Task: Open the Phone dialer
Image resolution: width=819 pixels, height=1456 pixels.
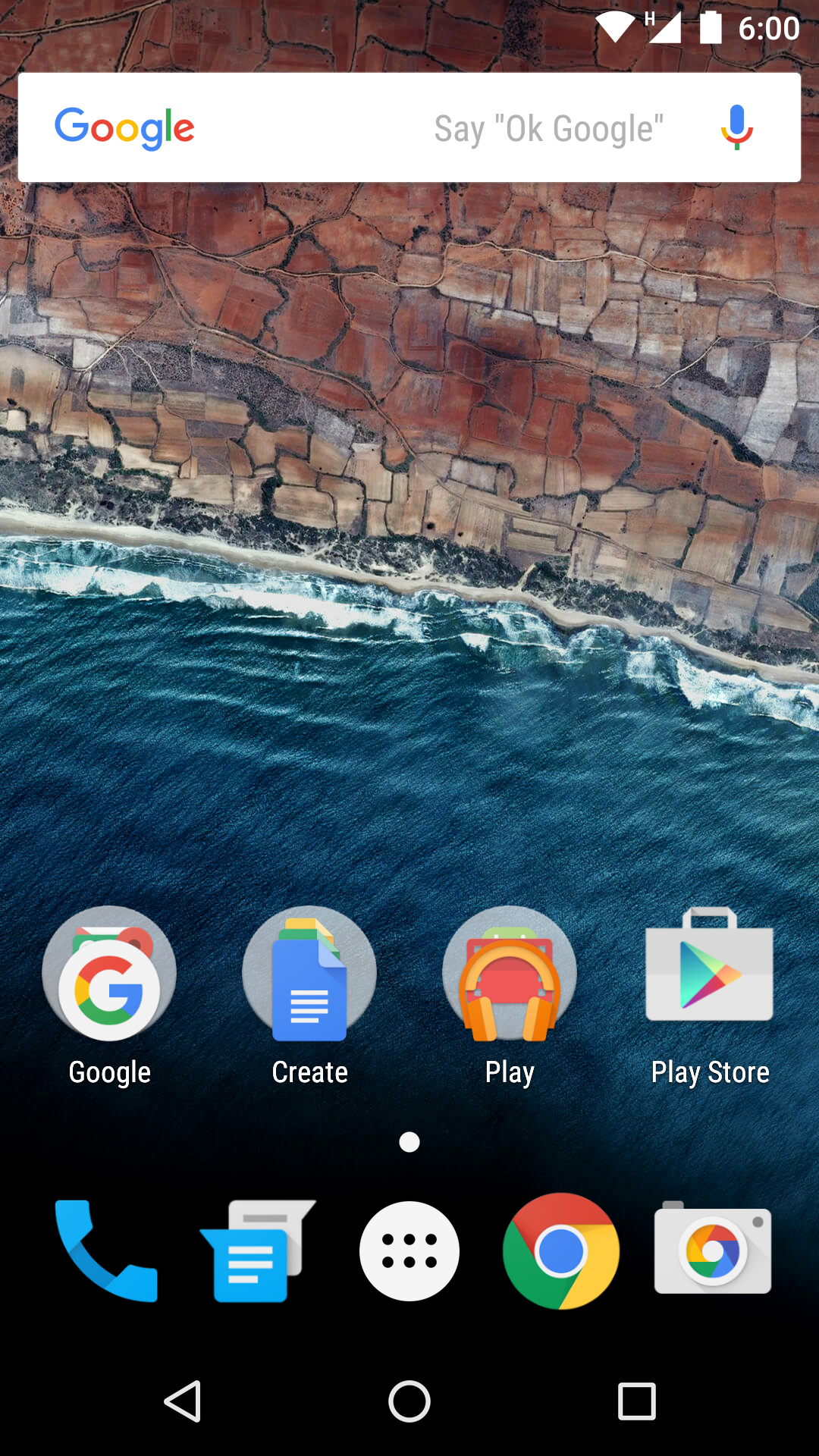Action: 106,1251
